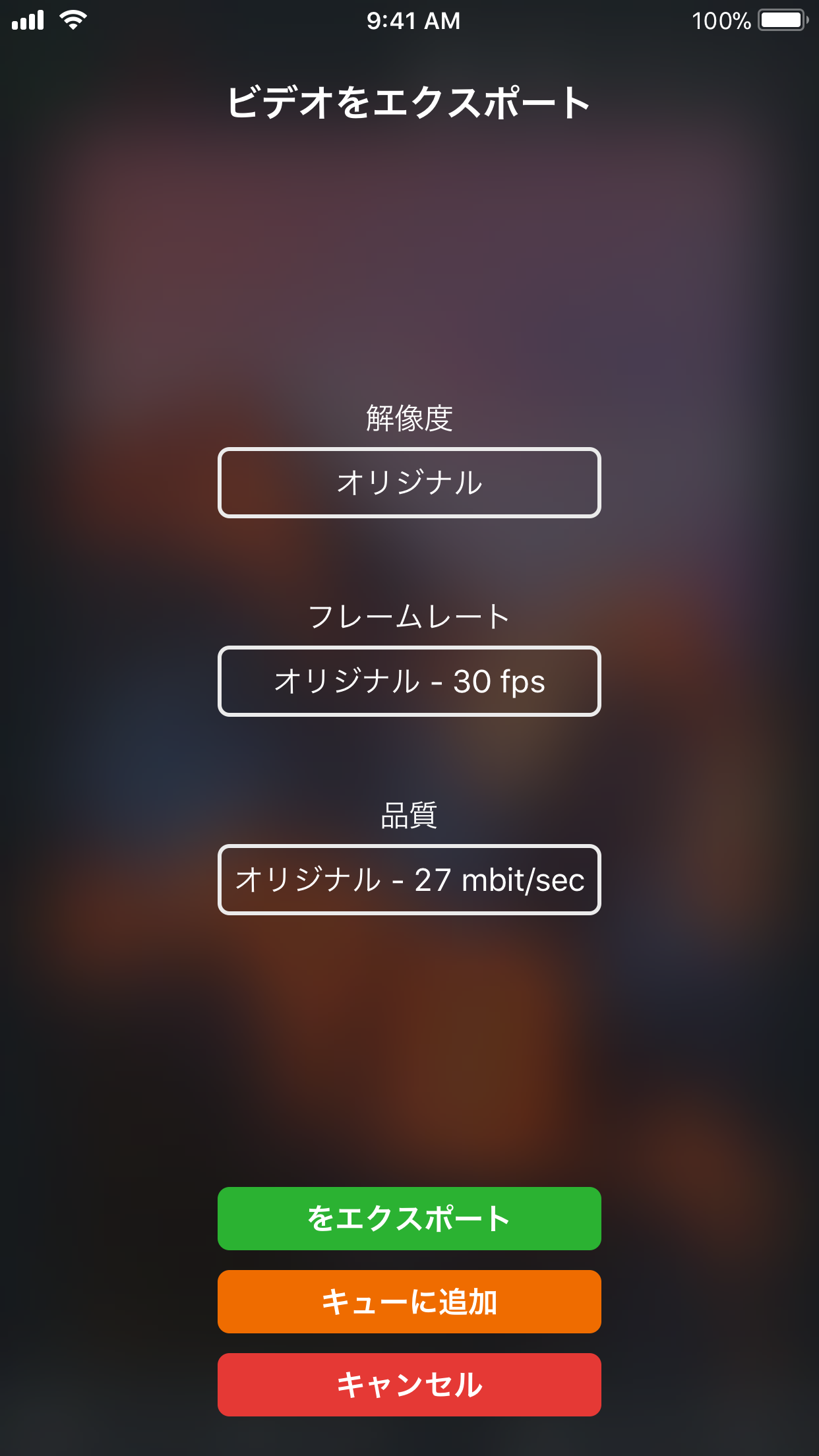819x1456 pixels.
Task: Click the フレームレート label text
Action: click(x=409, y=617)
